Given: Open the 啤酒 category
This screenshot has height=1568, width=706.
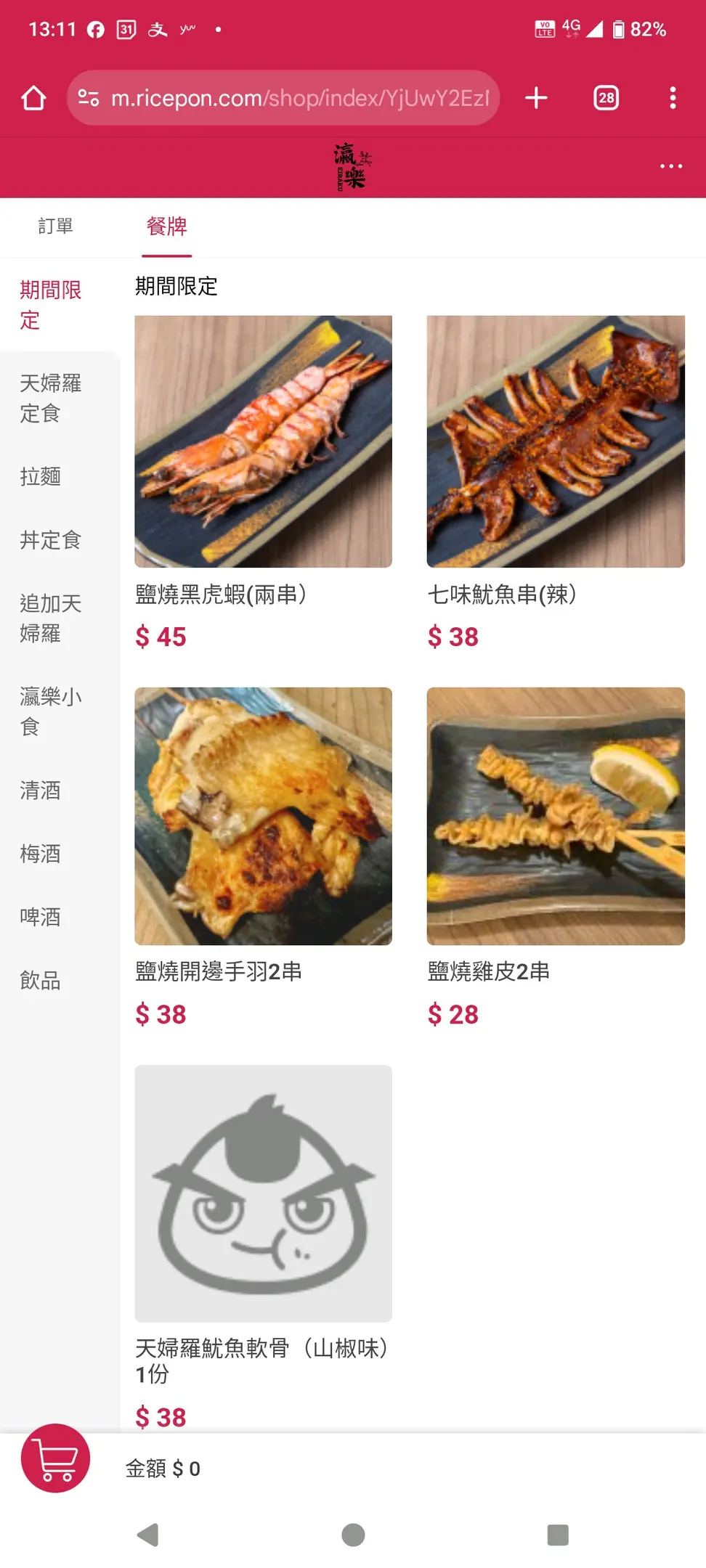Looking at the screenshot, I should point(41,917).
